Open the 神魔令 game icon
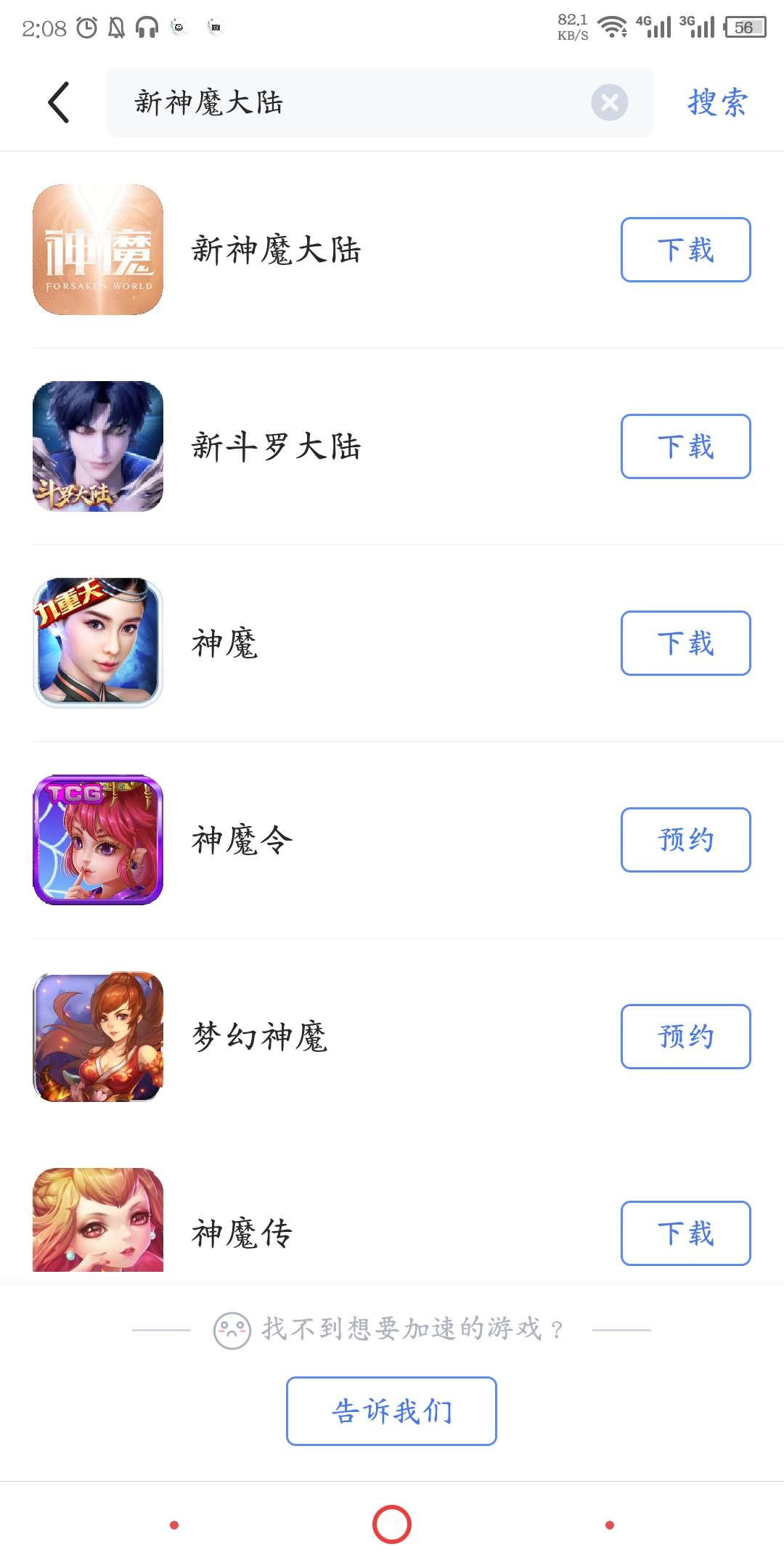The width and height of the screenshot is (784, 1568). click(98, 840)
